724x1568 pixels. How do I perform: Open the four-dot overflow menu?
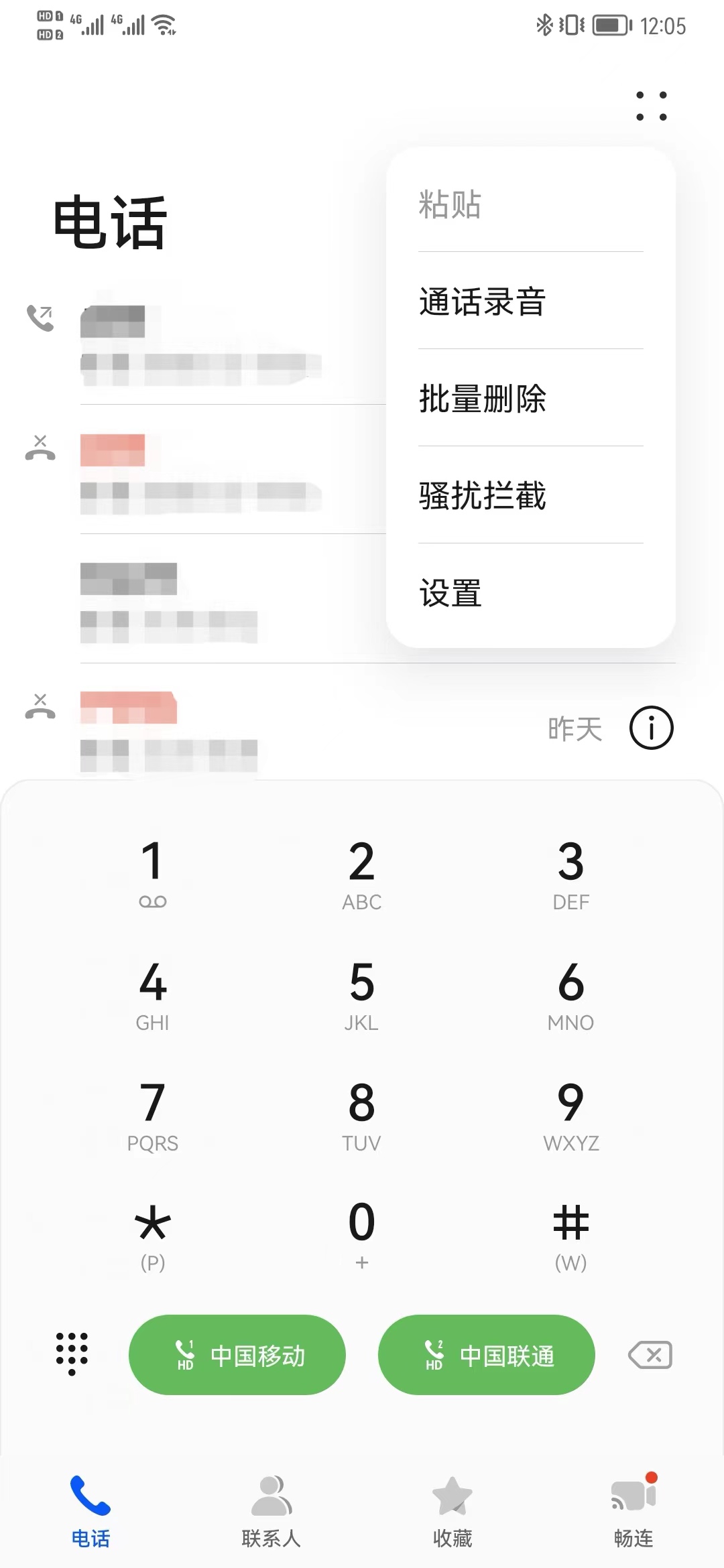pyautogui.click(x=651, y=106)
